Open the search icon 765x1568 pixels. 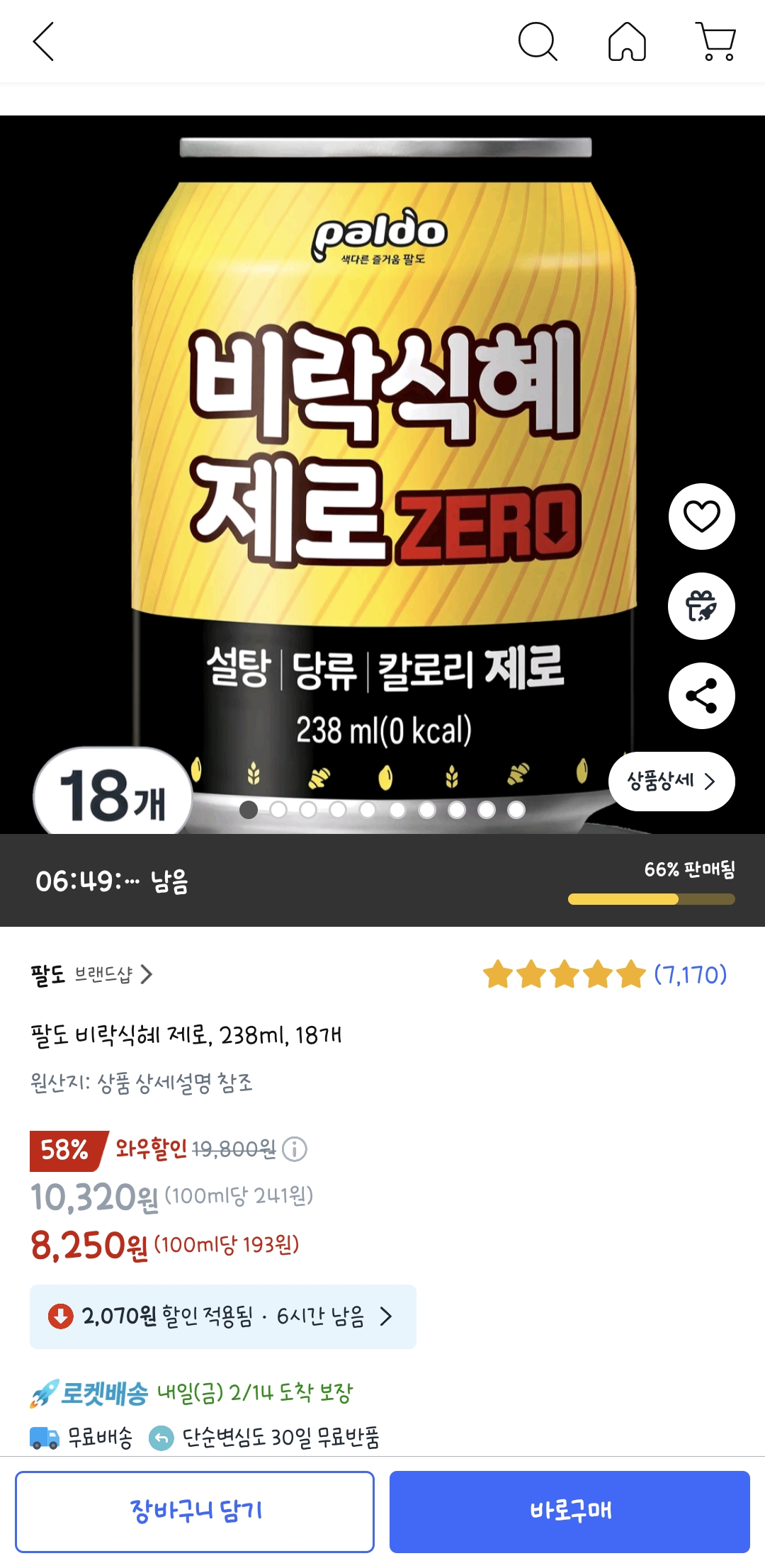pos(538,42)
